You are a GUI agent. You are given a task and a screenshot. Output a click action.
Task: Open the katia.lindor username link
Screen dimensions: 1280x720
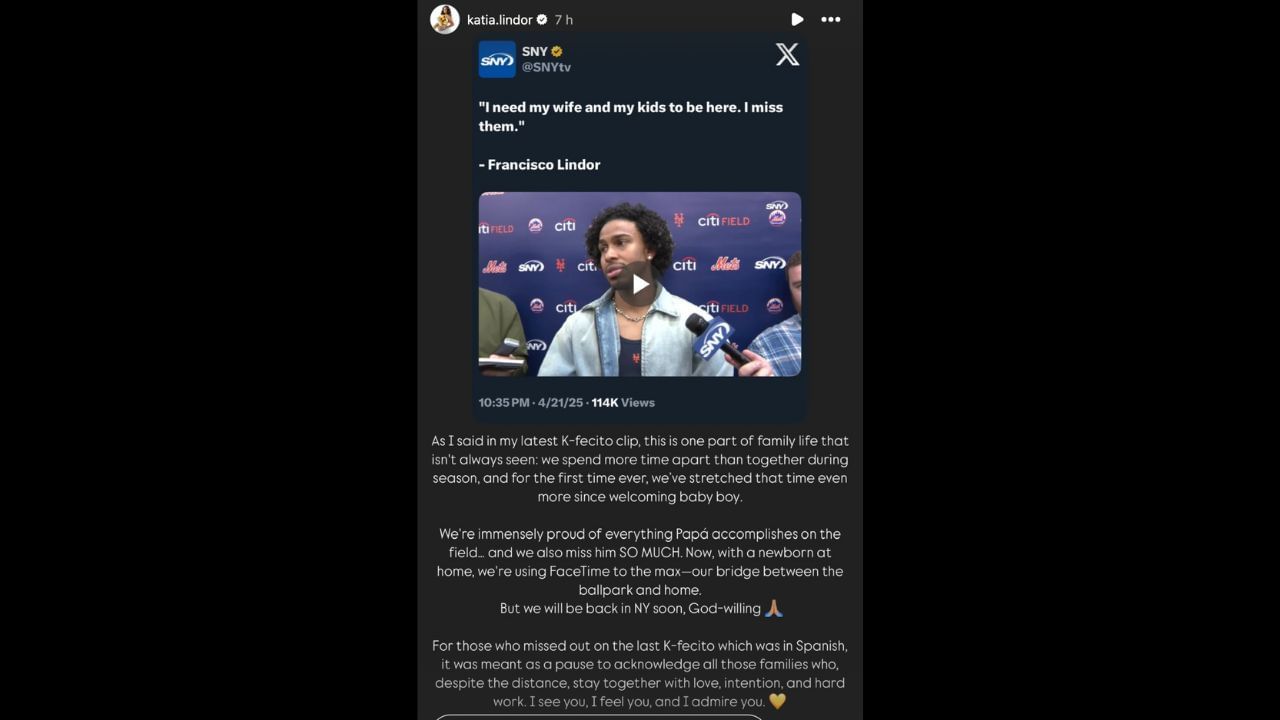(x=499, y=20)
